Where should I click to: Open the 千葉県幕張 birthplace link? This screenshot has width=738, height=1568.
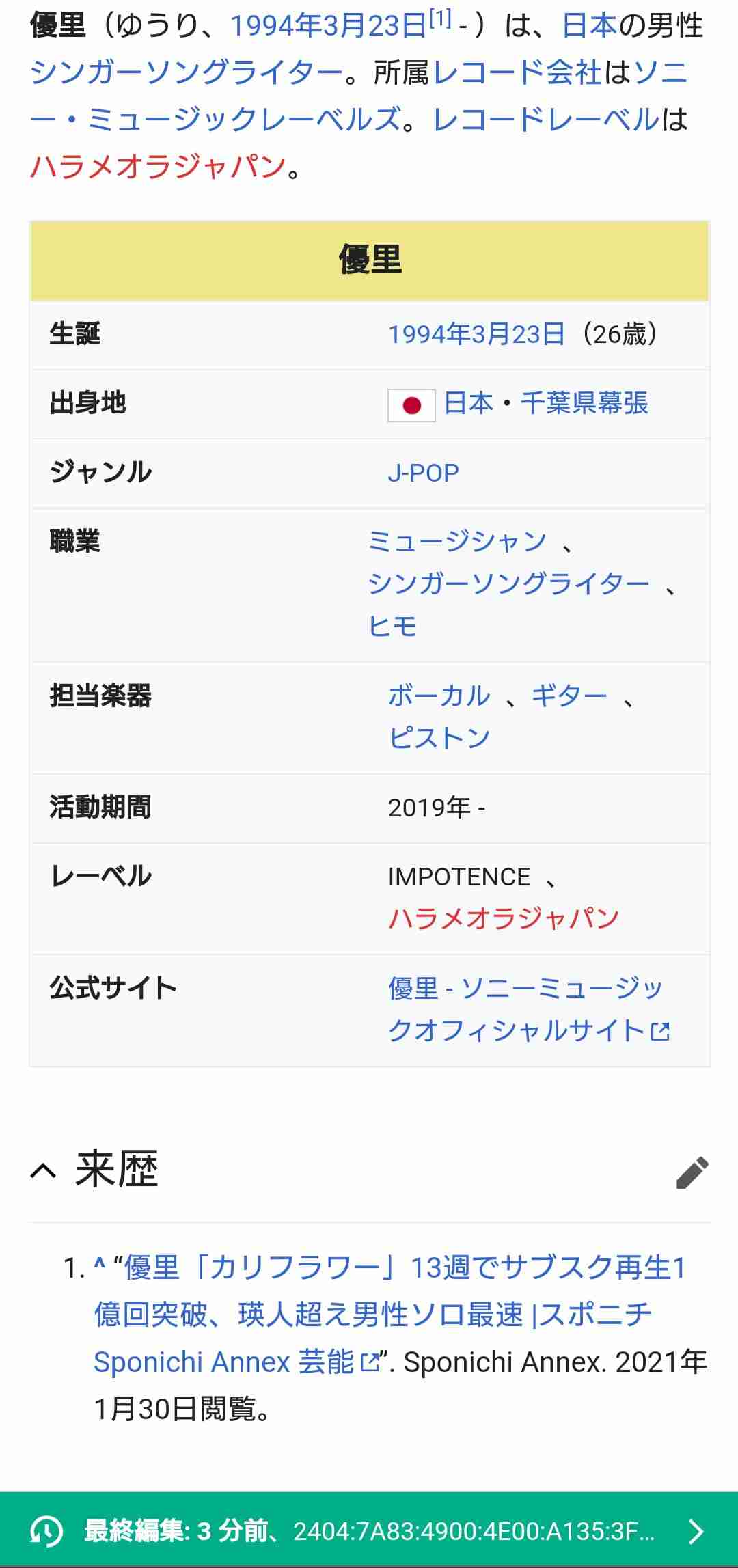[584, 403]
